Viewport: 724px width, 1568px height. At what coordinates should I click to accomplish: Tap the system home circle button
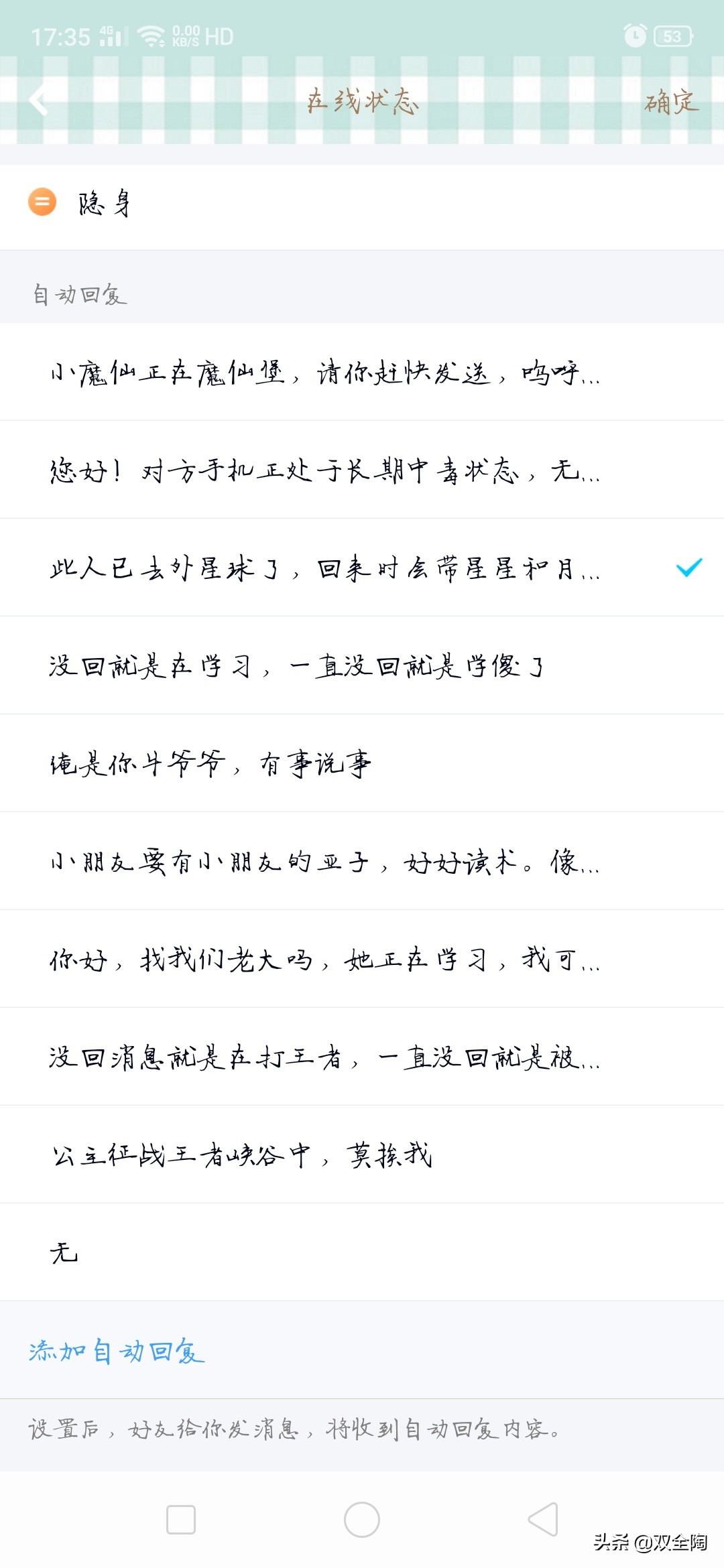pyautogui.click(x=362, y=1519)
